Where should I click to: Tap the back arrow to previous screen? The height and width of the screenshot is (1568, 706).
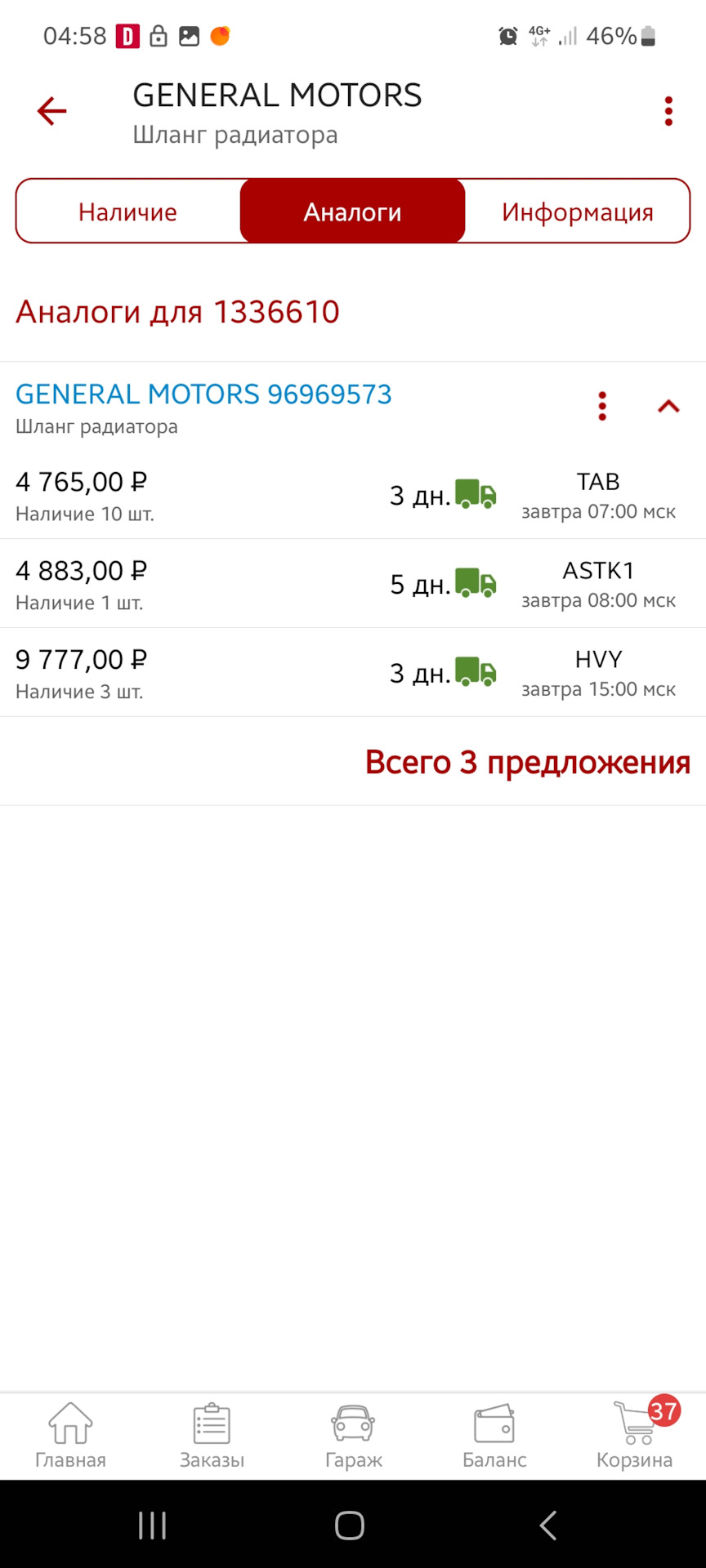51,110
